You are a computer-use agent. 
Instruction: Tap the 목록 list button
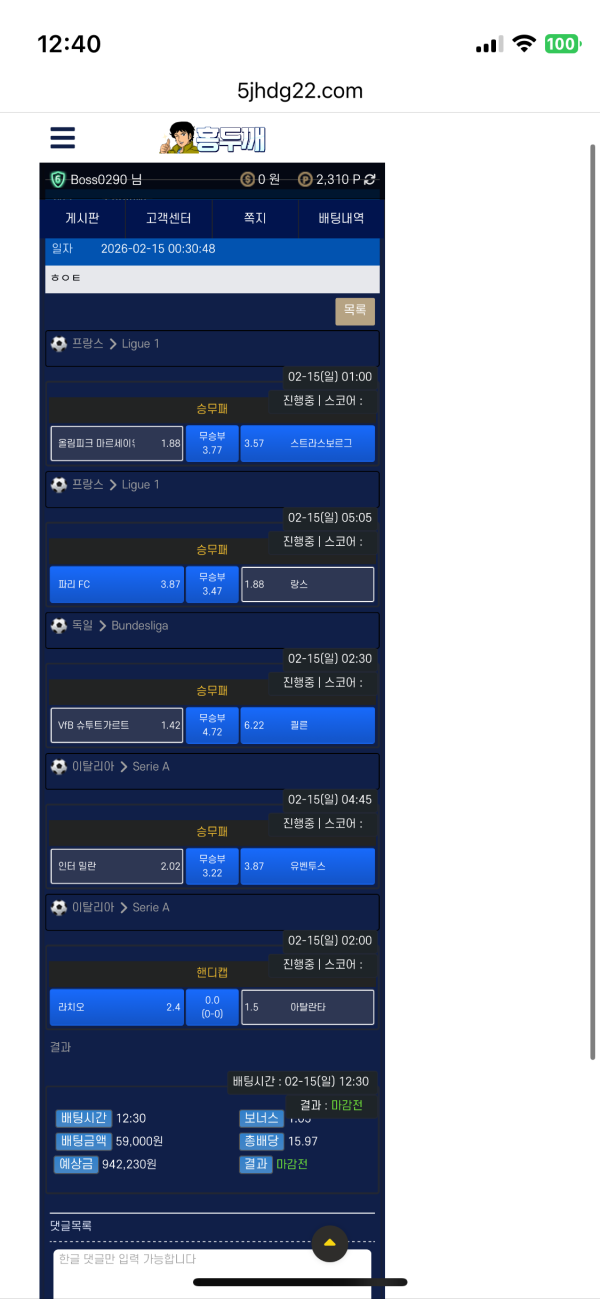pyautogui.click(x=355, y=310)
